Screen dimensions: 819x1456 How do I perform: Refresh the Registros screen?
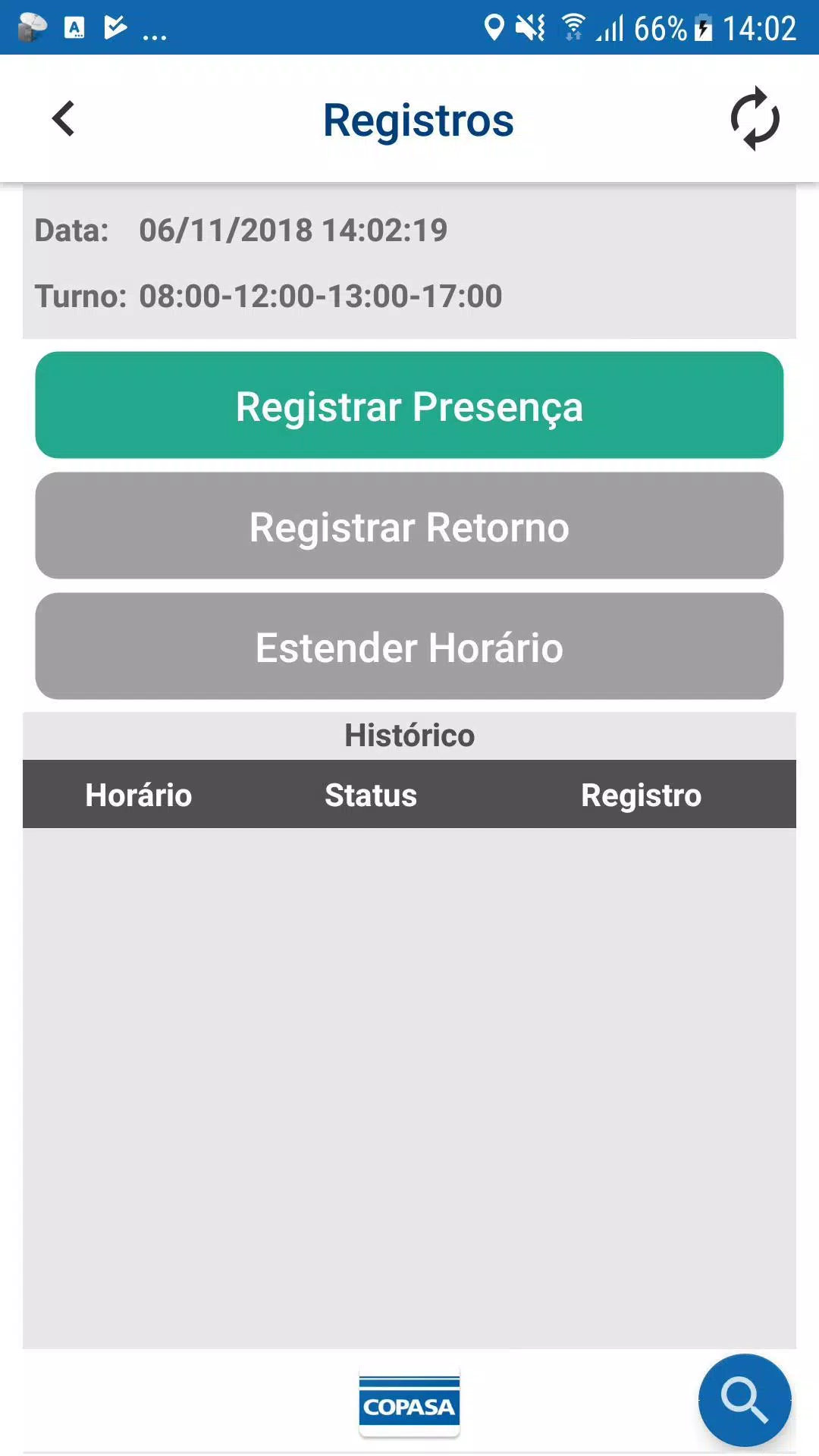coord(755,119)
